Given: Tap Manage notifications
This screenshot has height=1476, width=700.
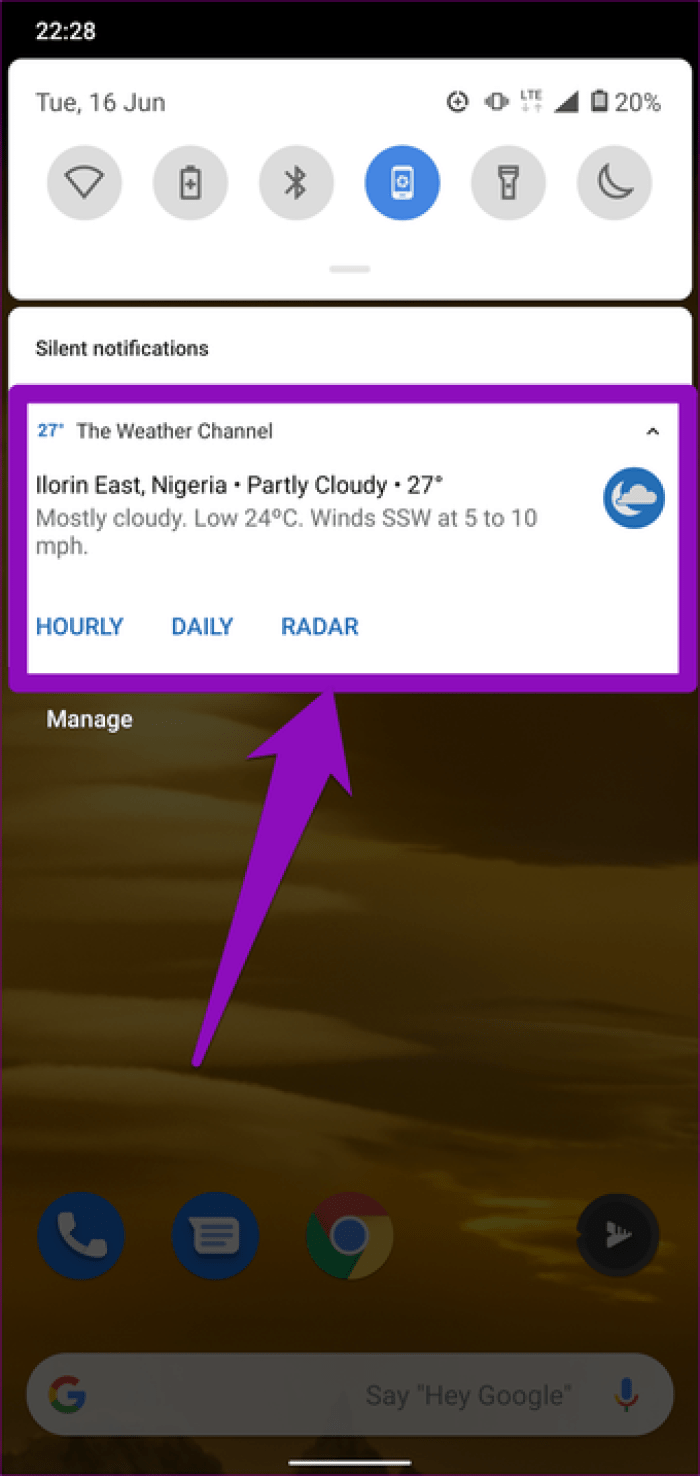Looking at the screenshot, I should [x=90, y=719].
